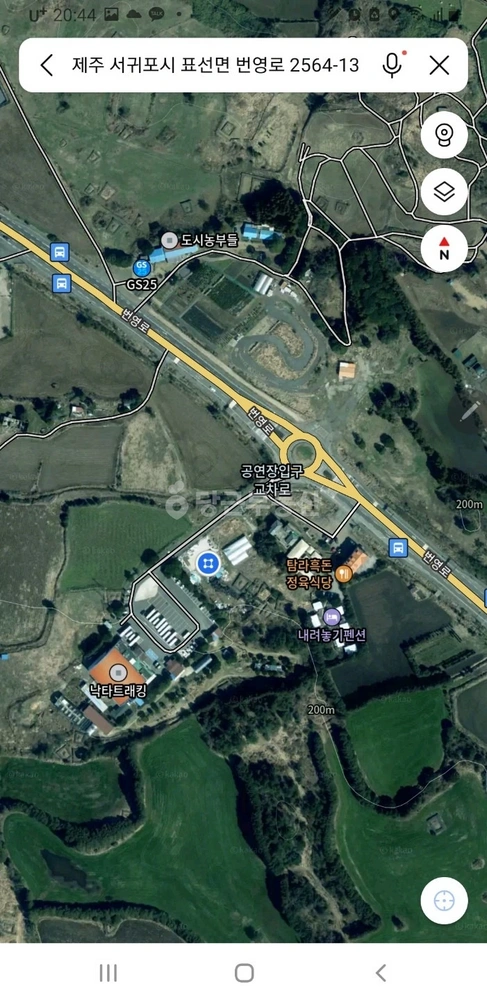Open the 탐라흑돈 정육식당 restaurant marker
This screenshot has width=487, height=1000.
click(x=344, y=574)
